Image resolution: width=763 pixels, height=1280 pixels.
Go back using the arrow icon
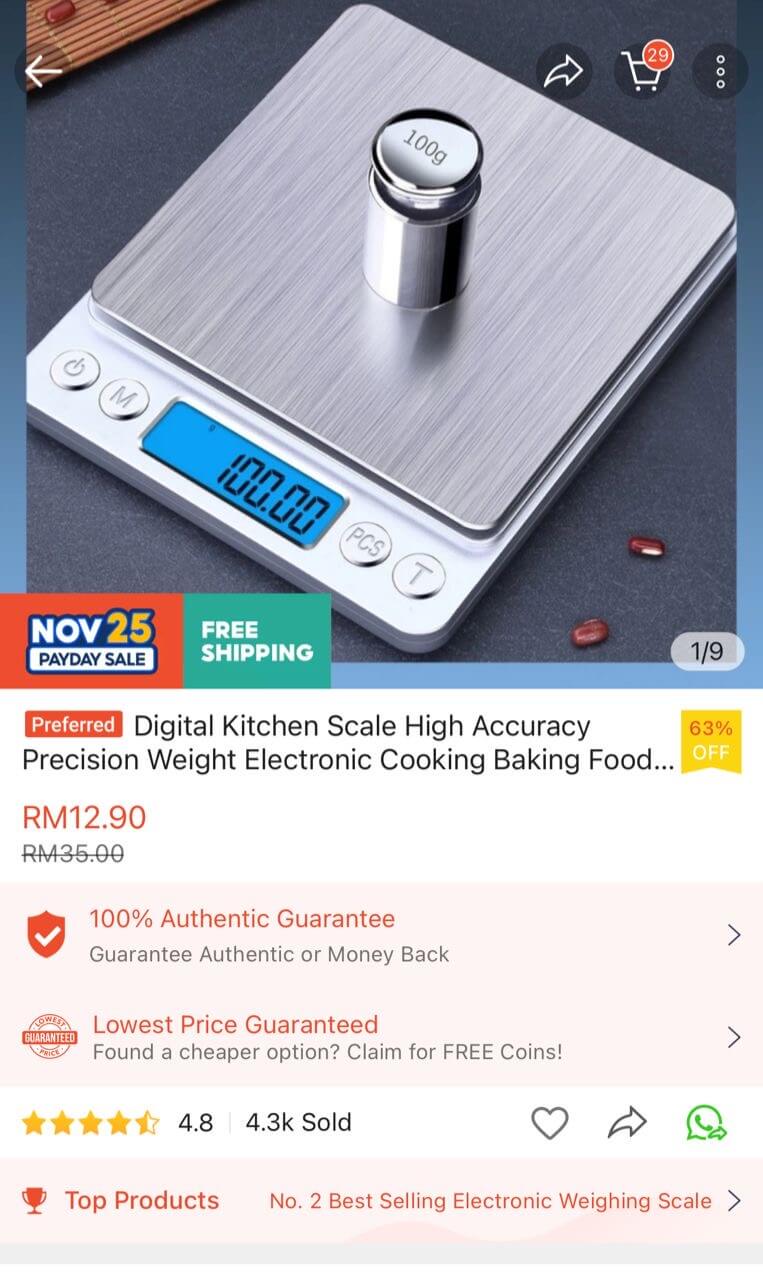point(43,70)
